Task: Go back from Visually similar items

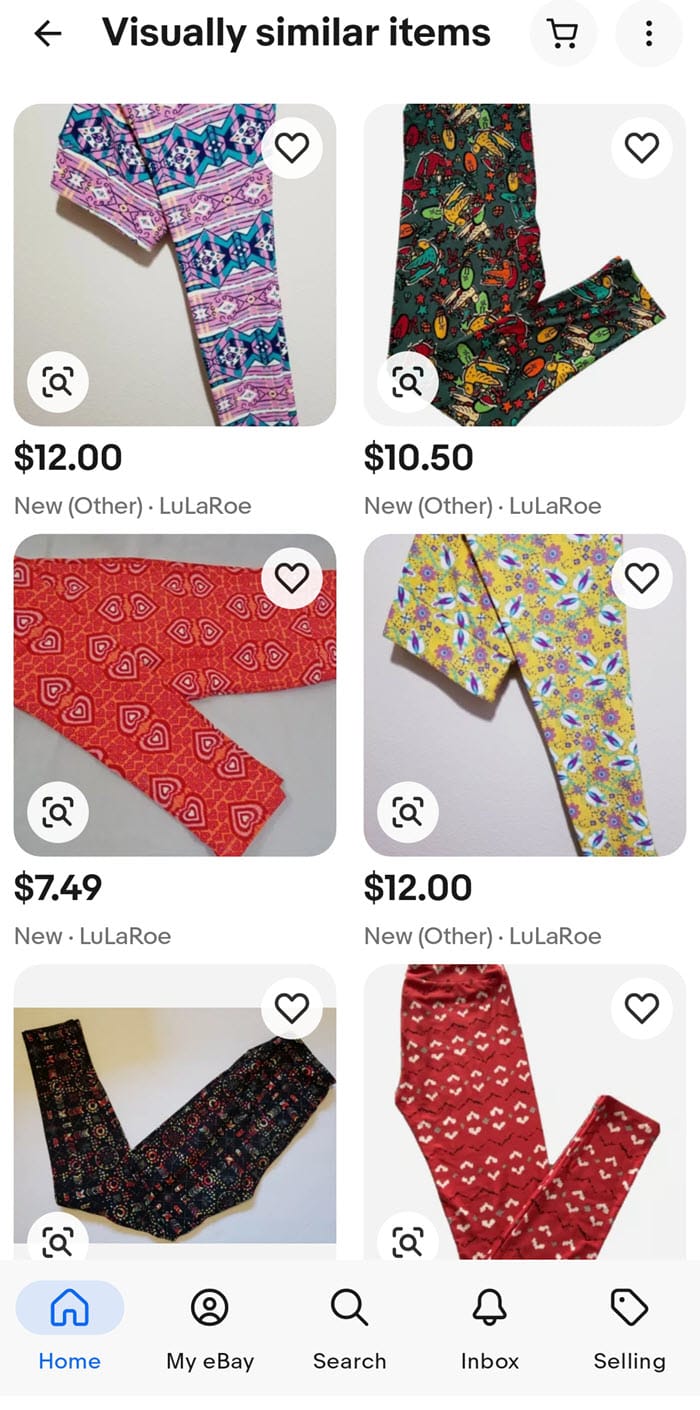Action: pyautogui.click(x=47, y=34)
